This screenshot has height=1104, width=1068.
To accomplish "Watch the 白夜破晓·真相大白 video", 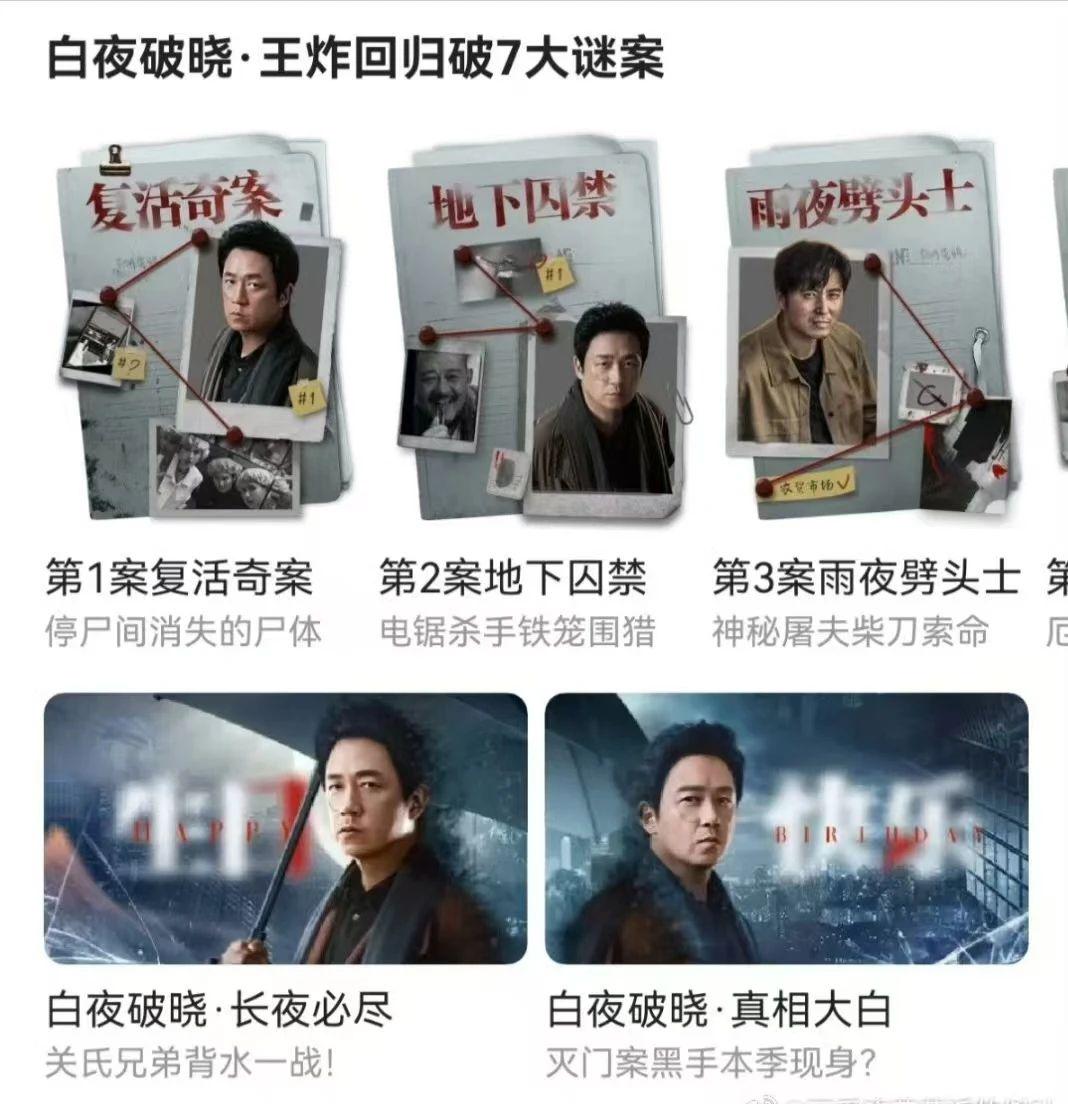I will pos(786,828).
